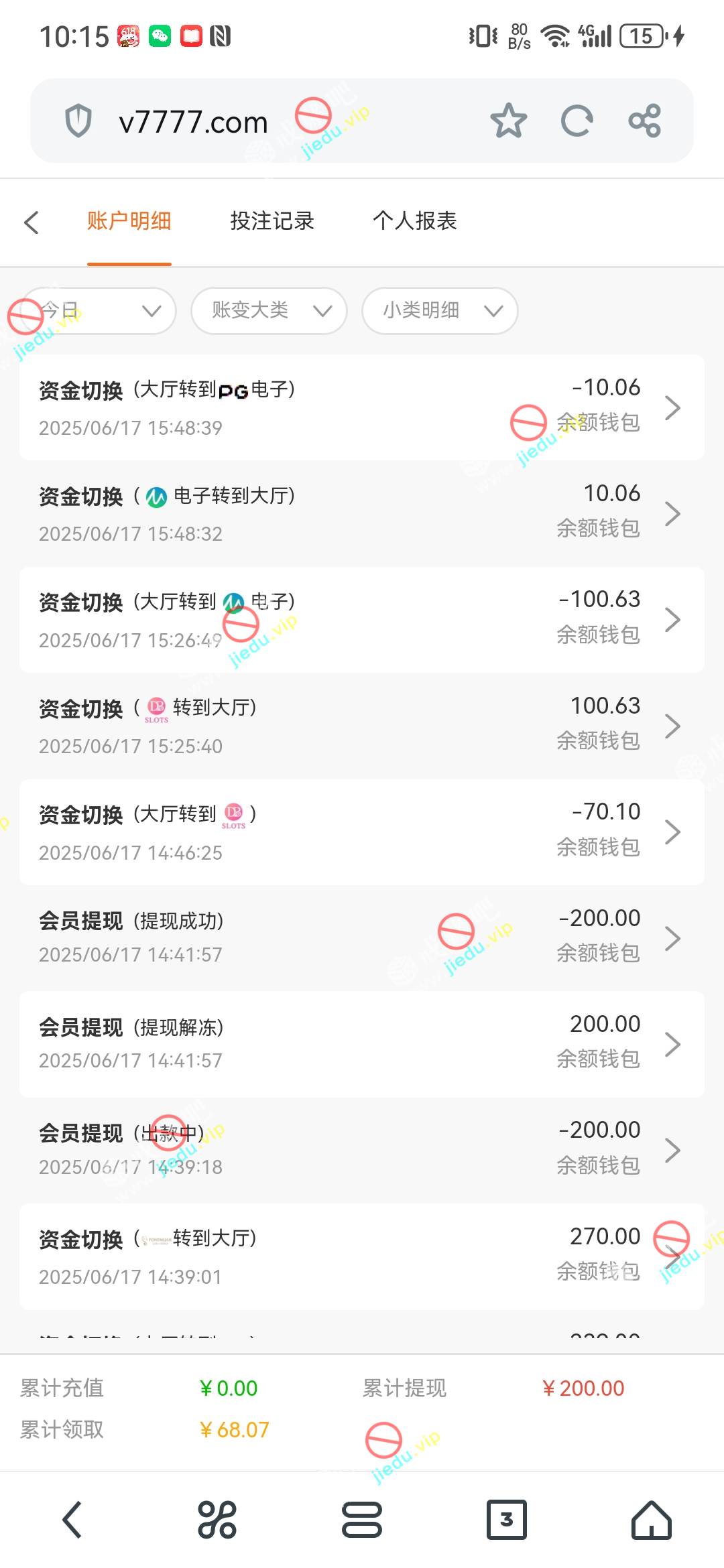Open the 提现解冻 record
Screen dimensions: 724x1568
tap(362, 1044)
